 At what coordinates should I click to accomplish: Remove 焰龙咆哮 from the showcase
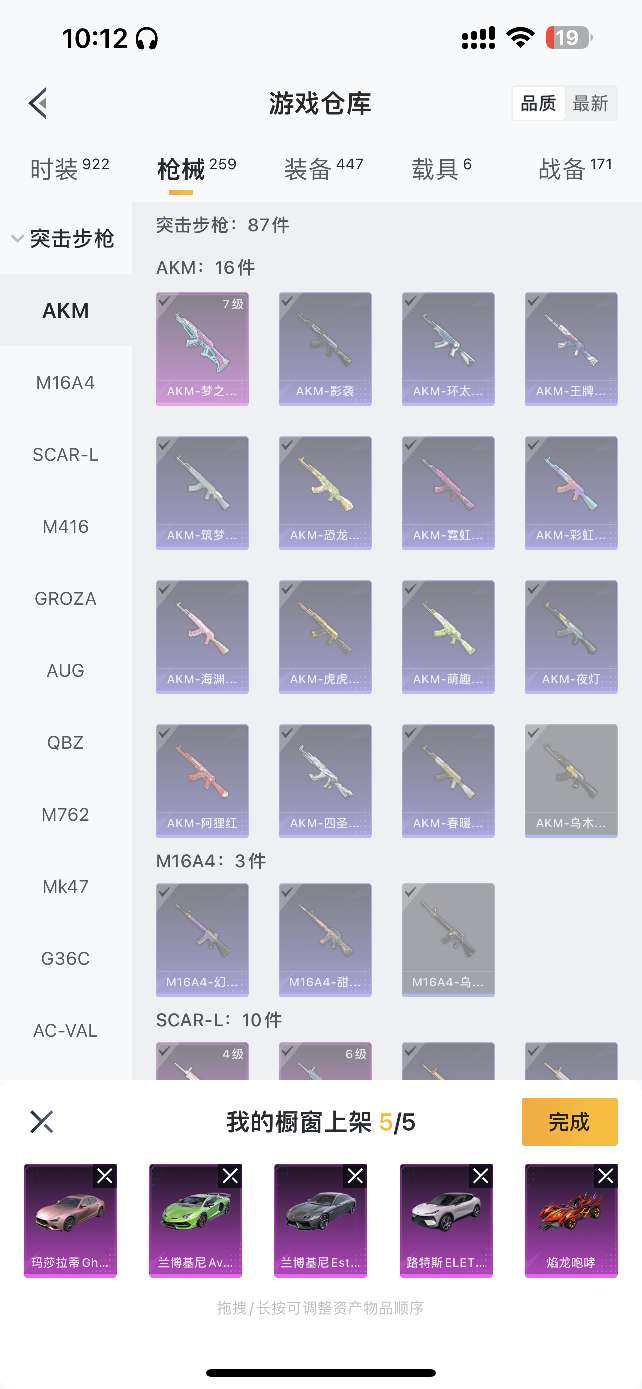tap(606, 1175)
